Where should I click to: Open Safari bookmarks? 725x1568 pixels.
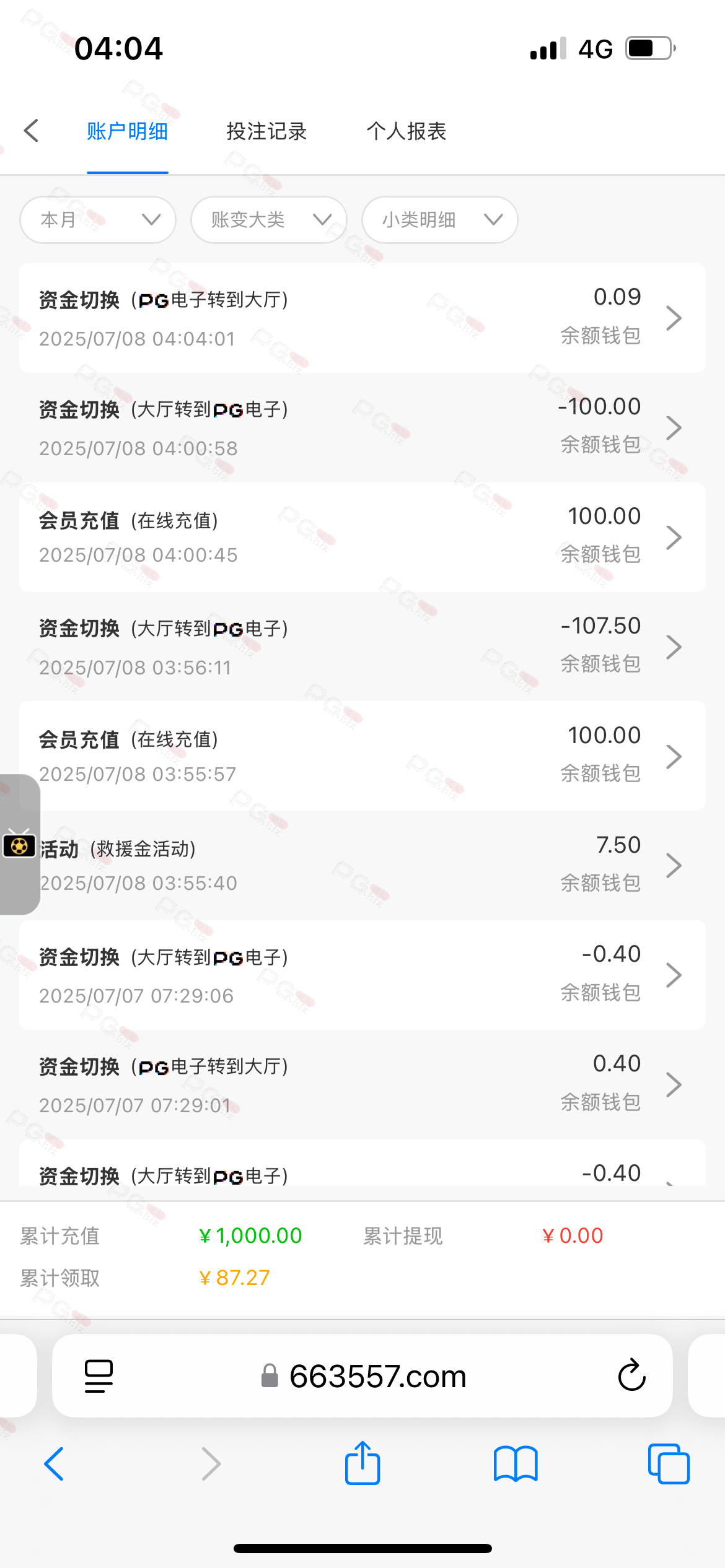click(x=516, y=1464)
